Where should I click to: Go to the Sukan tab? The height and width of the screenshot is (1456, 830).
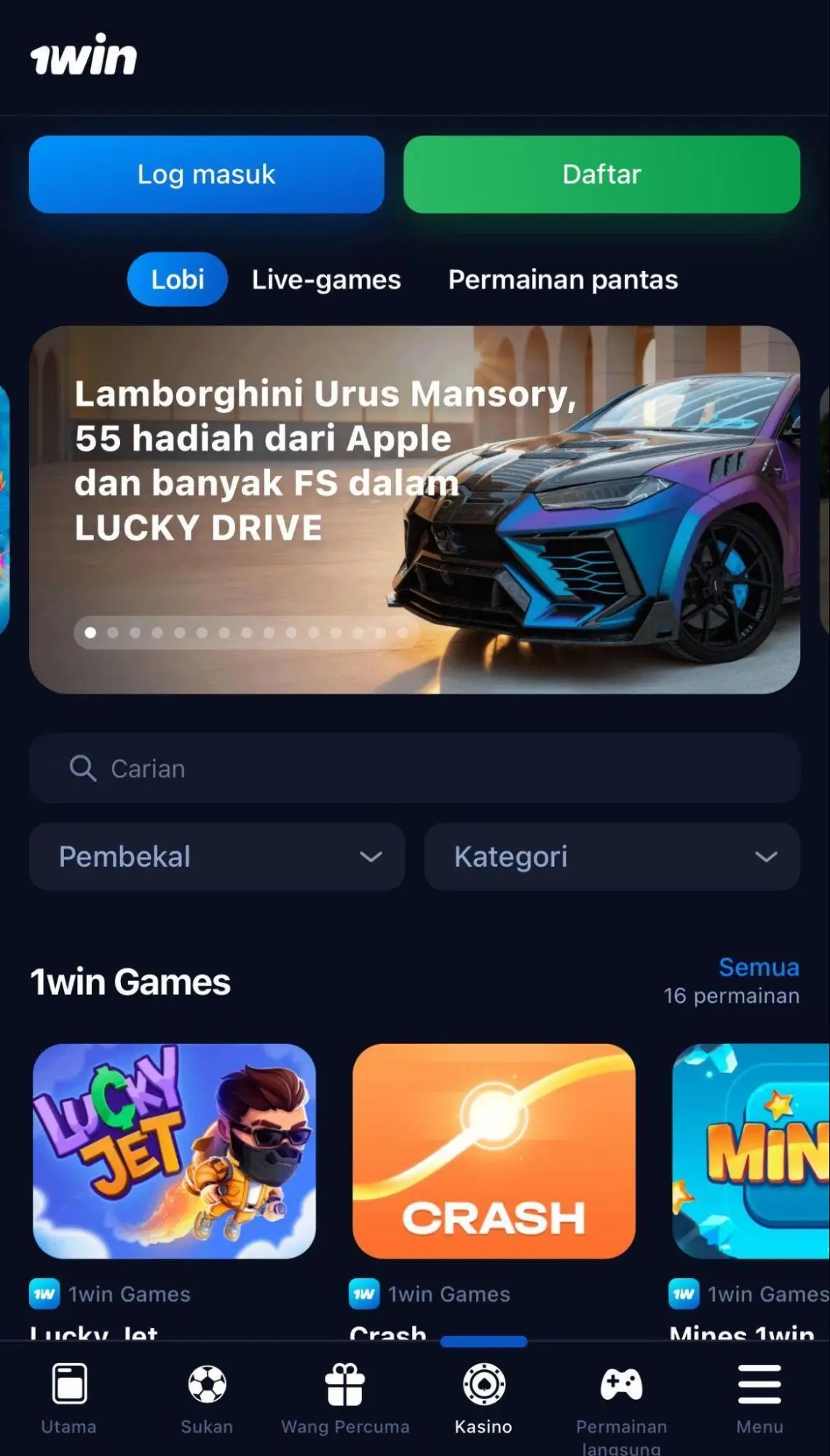(207, 1398)
